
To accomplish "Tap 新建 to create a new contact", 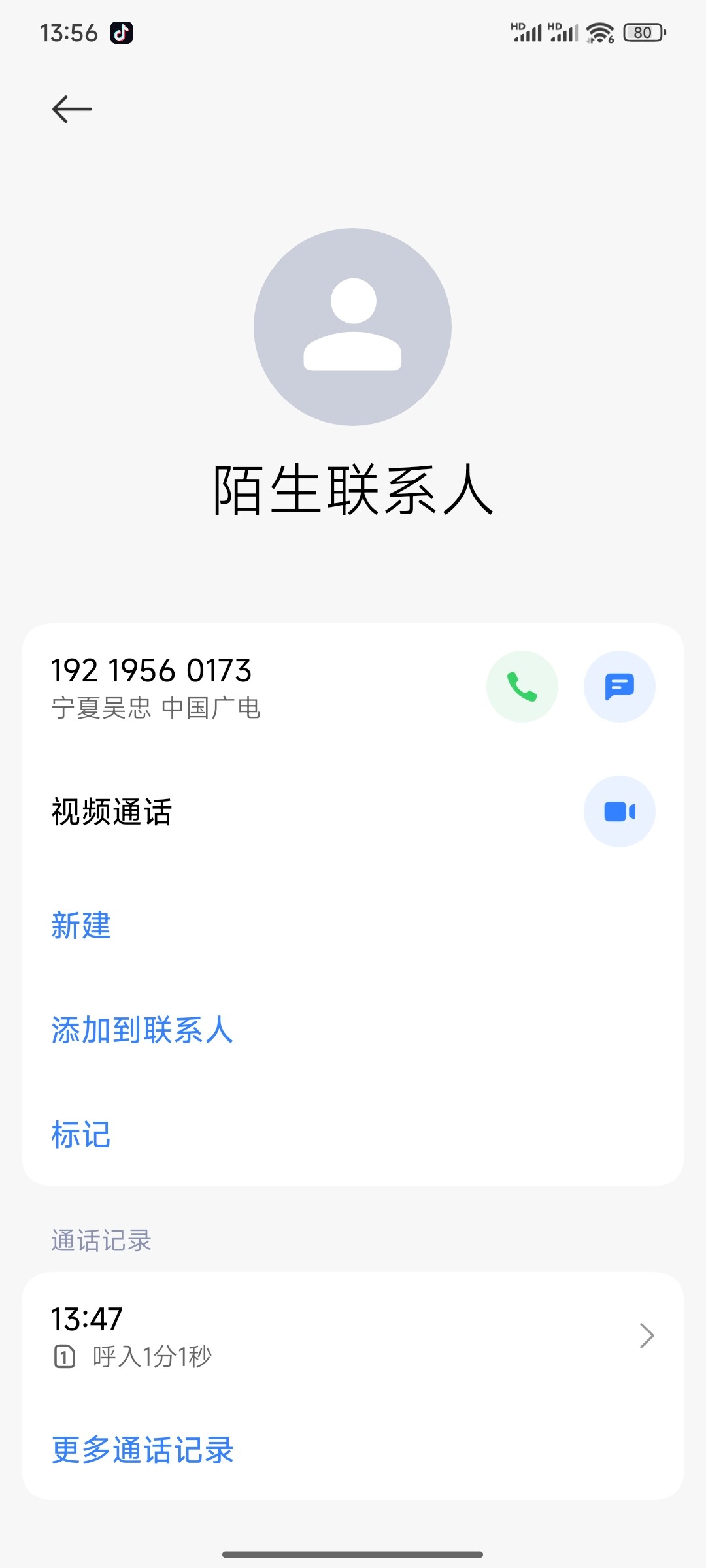I will click(x=81, y=925).
